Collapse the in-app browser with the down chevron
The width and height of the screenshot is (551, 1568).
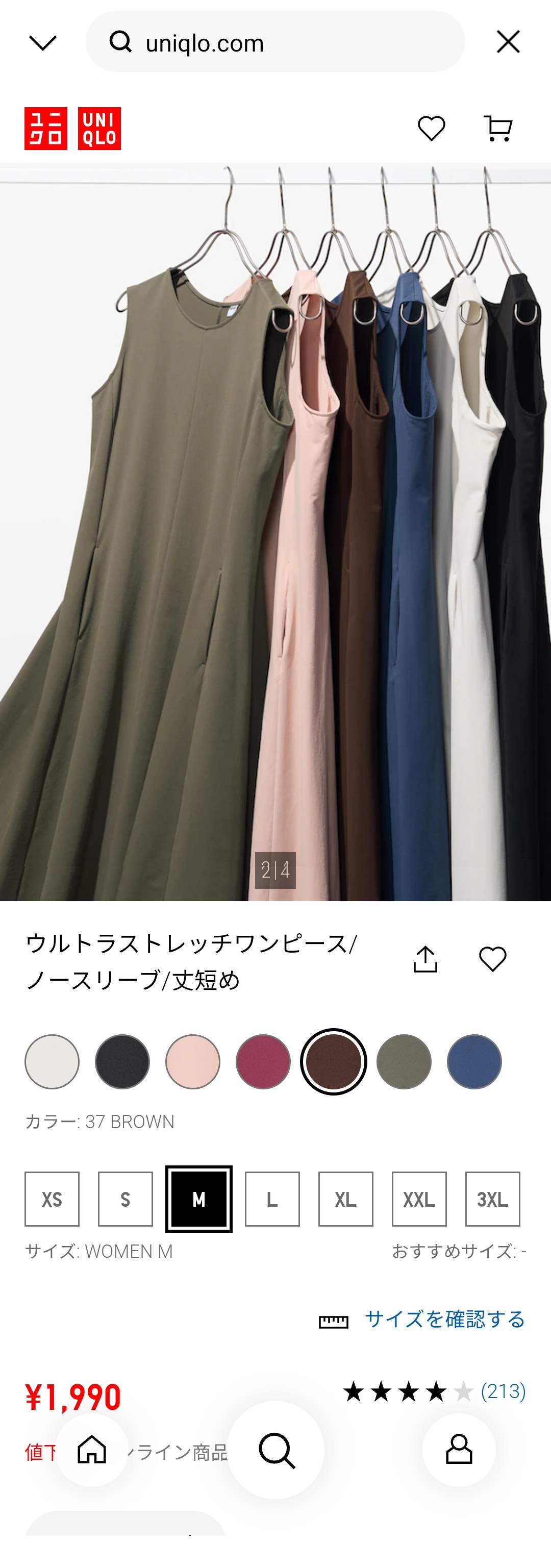coord(43,43)
